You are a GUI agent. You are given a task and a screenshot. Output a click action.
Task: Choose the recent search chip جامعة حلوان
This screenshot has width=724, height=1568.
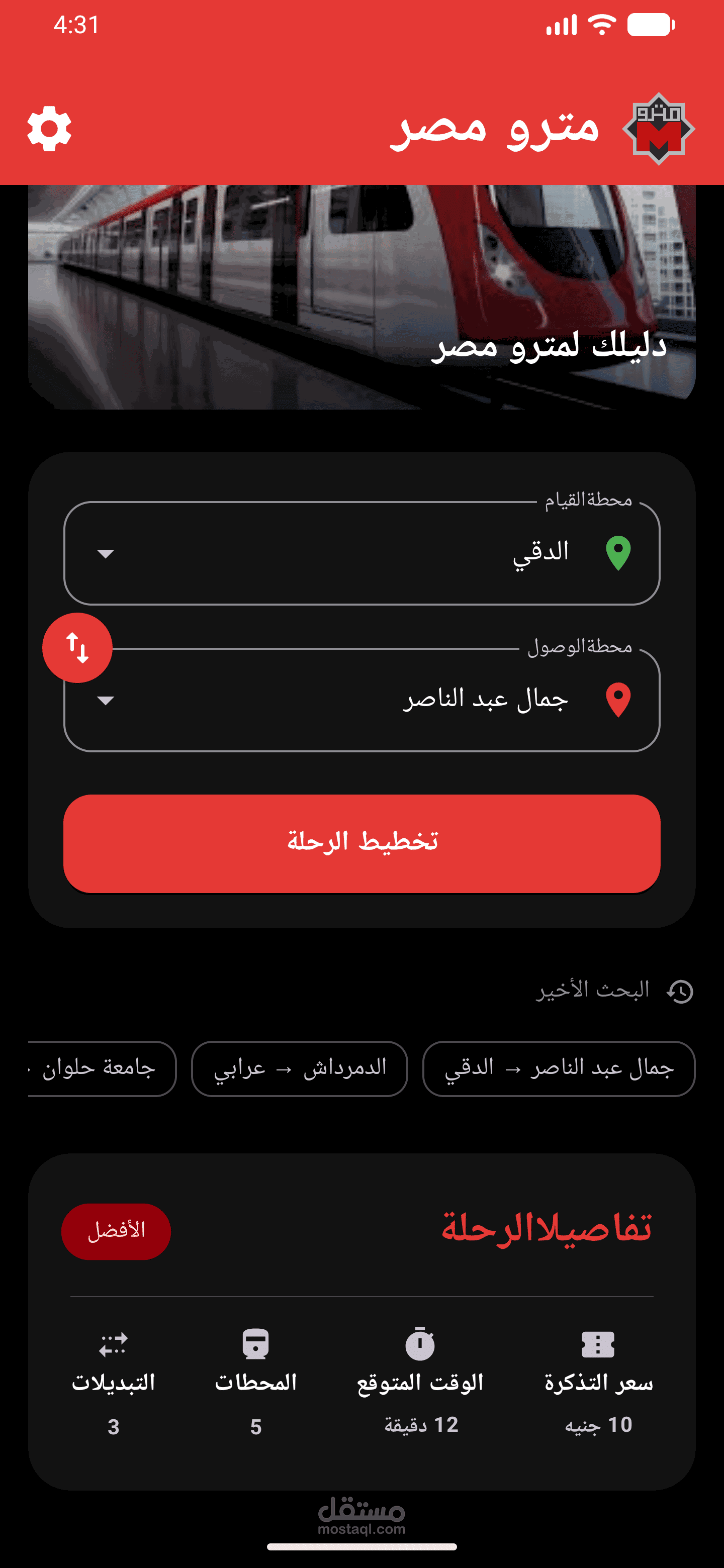point(102,1068)
